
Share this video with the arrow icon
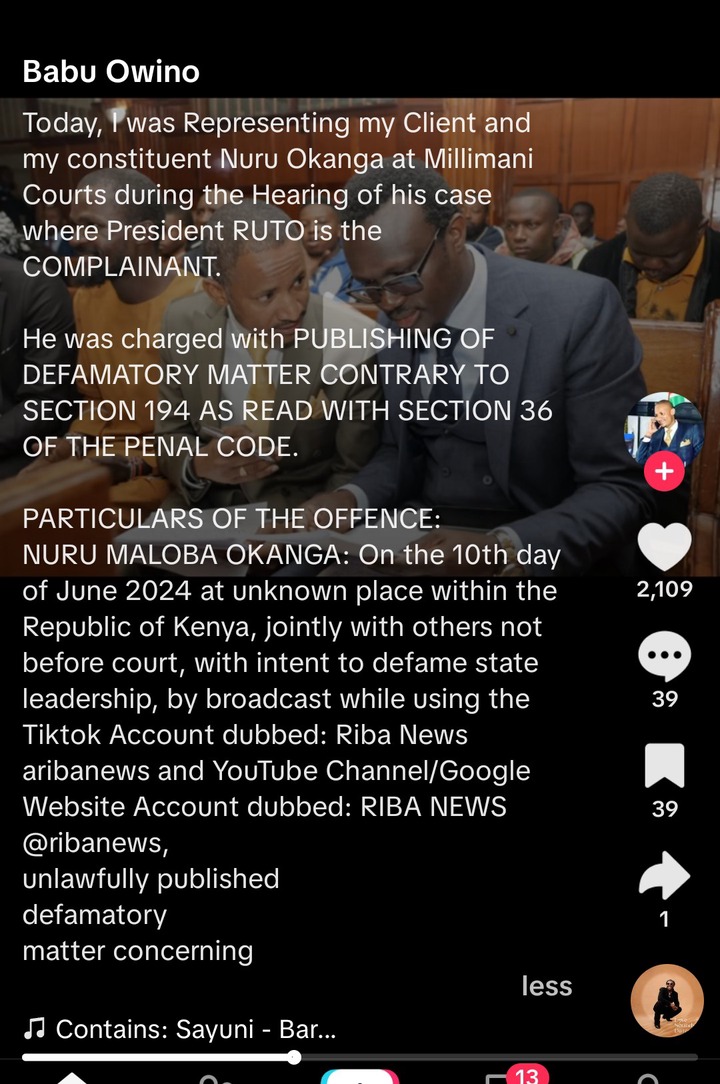[664, 877]
